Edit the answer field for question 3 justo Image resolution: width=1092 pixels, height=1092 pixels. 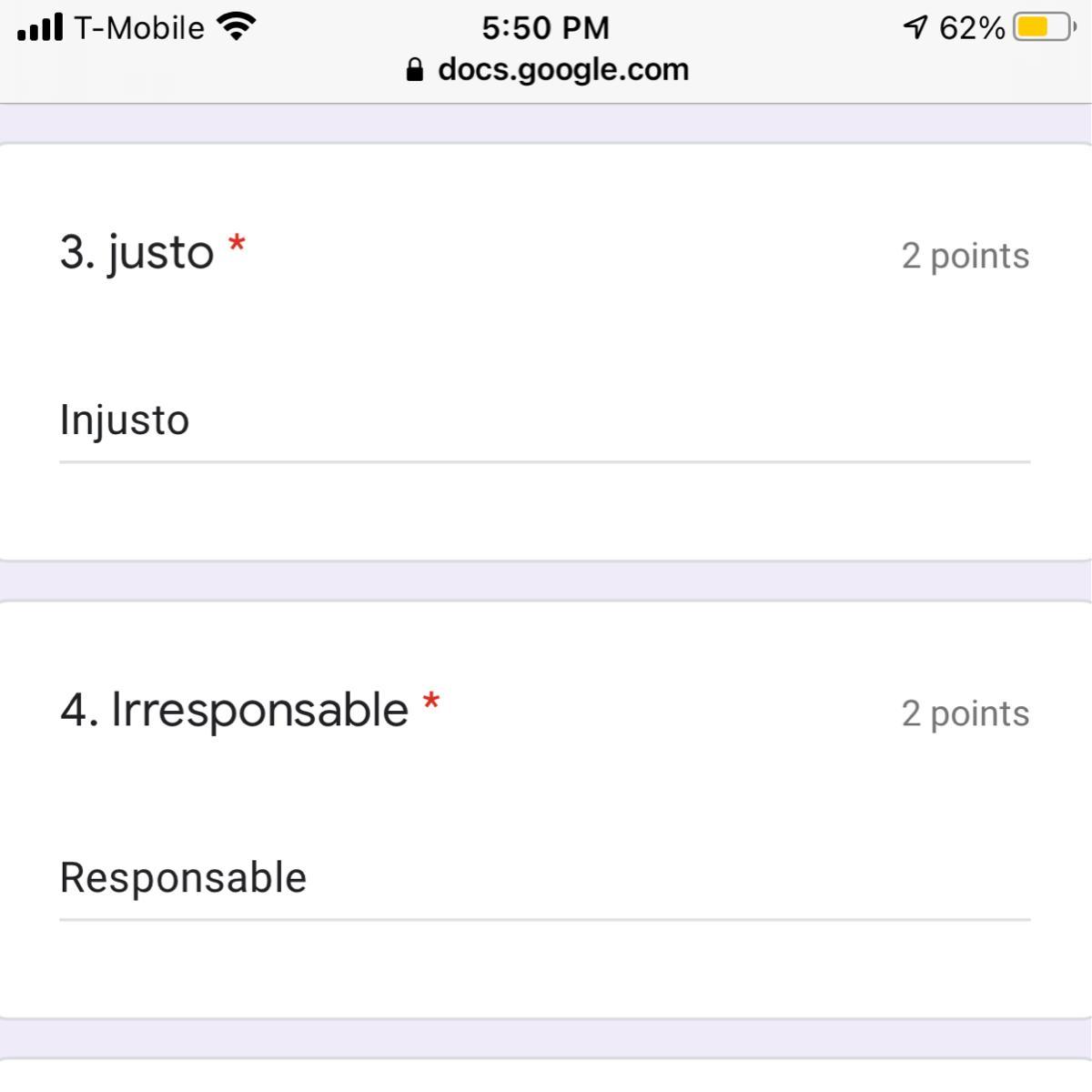tap(544, 421)
